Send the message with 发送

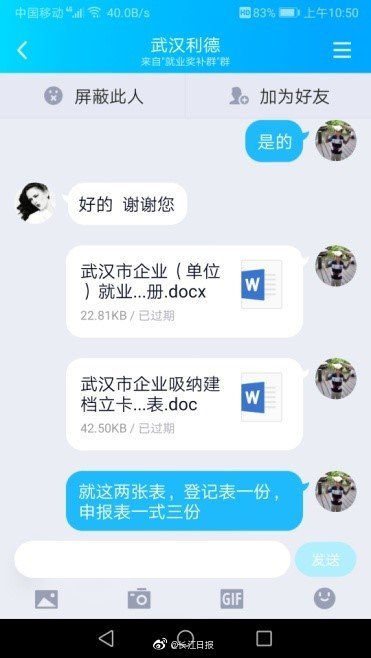pyautogui.click(x=326, y=559)
